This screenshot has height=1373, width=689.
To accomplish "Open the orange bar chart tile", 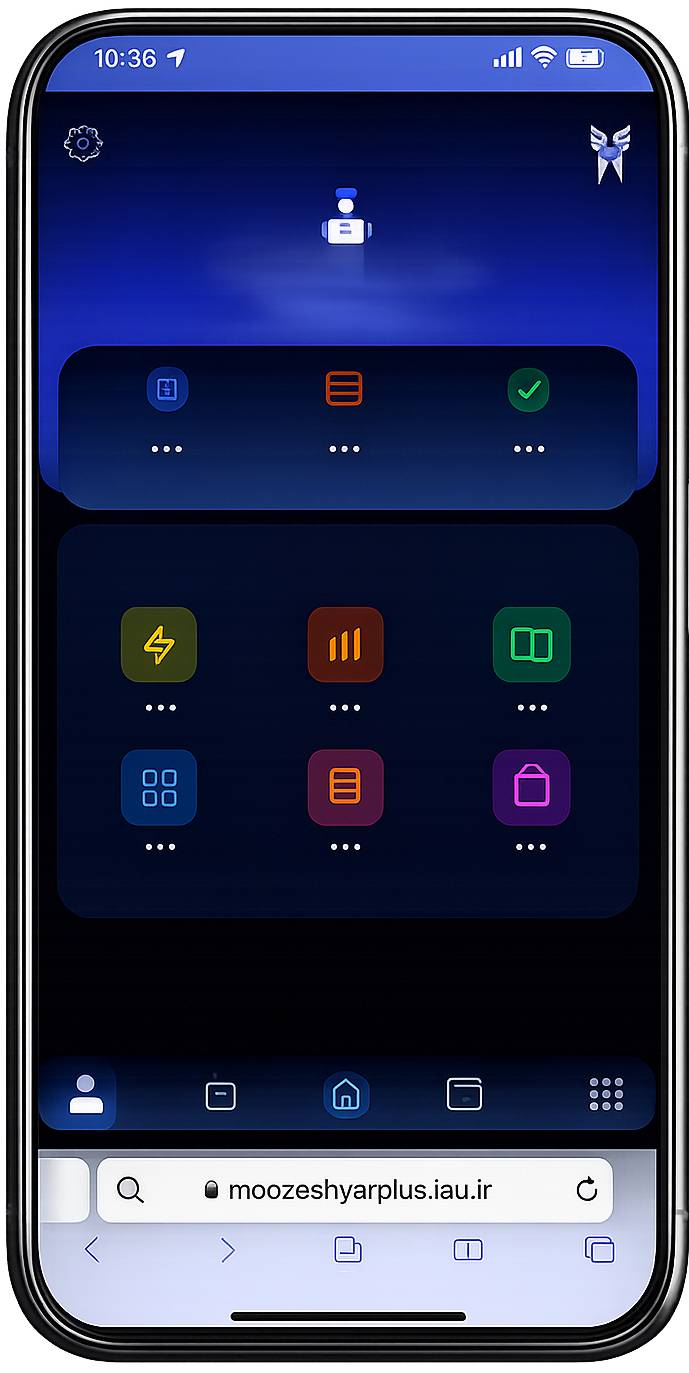I will [x=345, y=645].
